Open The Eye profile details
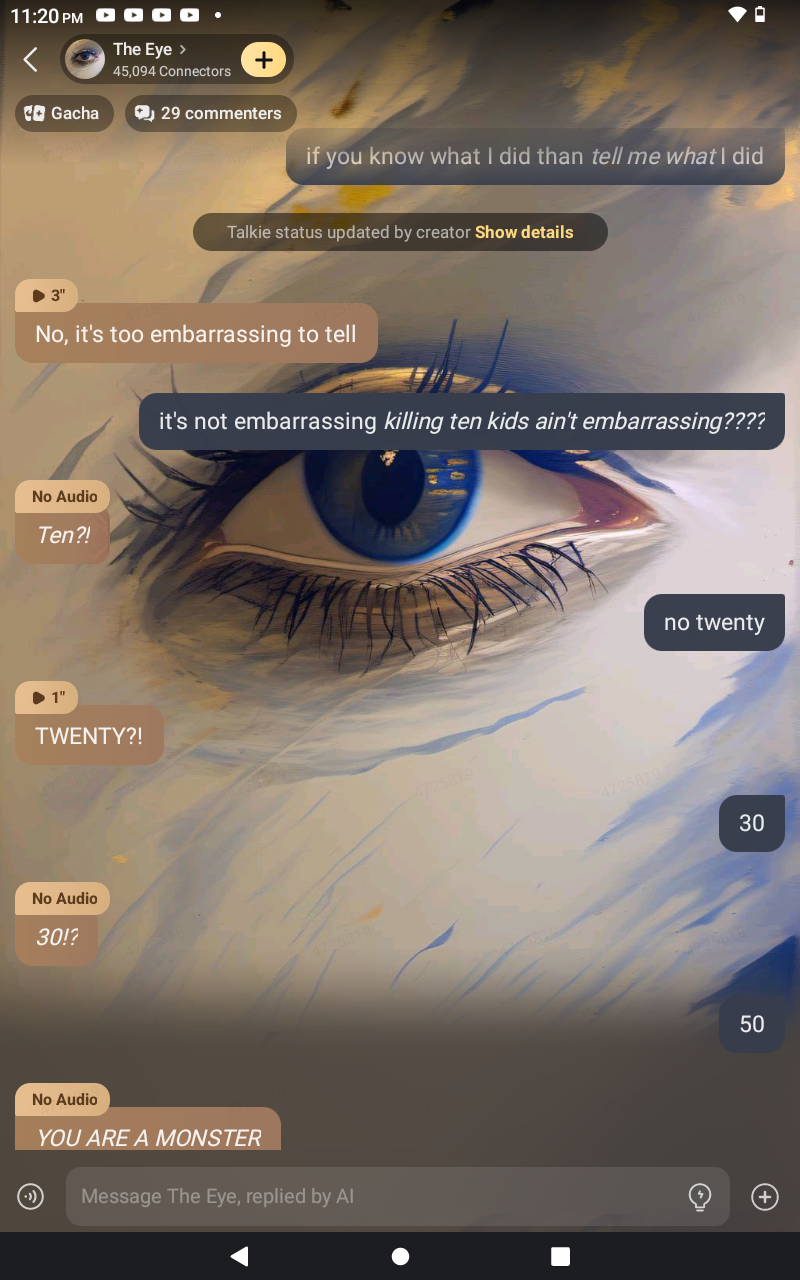This screenshot has width=800, height=1280. coord(150,59)
